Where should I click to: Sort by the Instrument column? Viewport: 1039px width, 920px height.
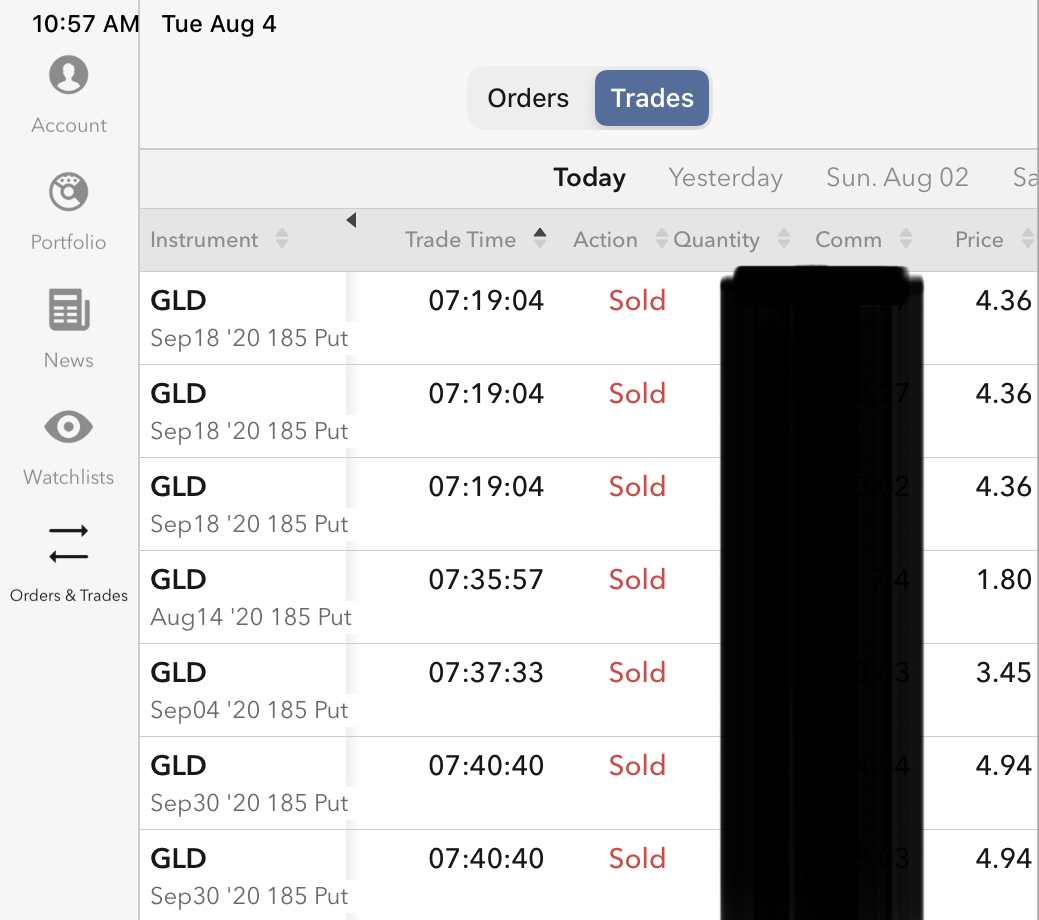[x=218, y=240]
